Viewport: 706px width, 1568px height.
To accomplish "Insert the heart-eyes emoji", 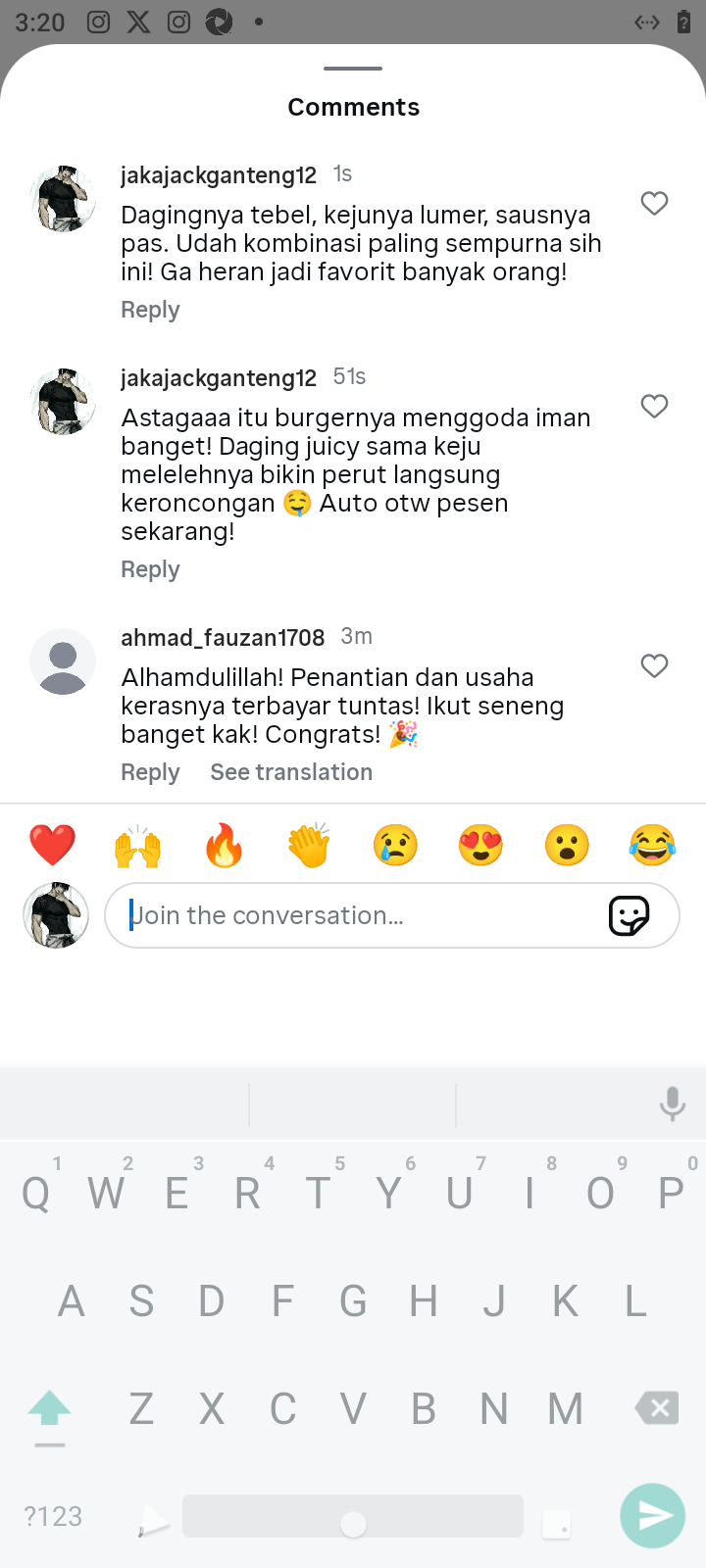I will pyautogui.click(x=480, y=845).
